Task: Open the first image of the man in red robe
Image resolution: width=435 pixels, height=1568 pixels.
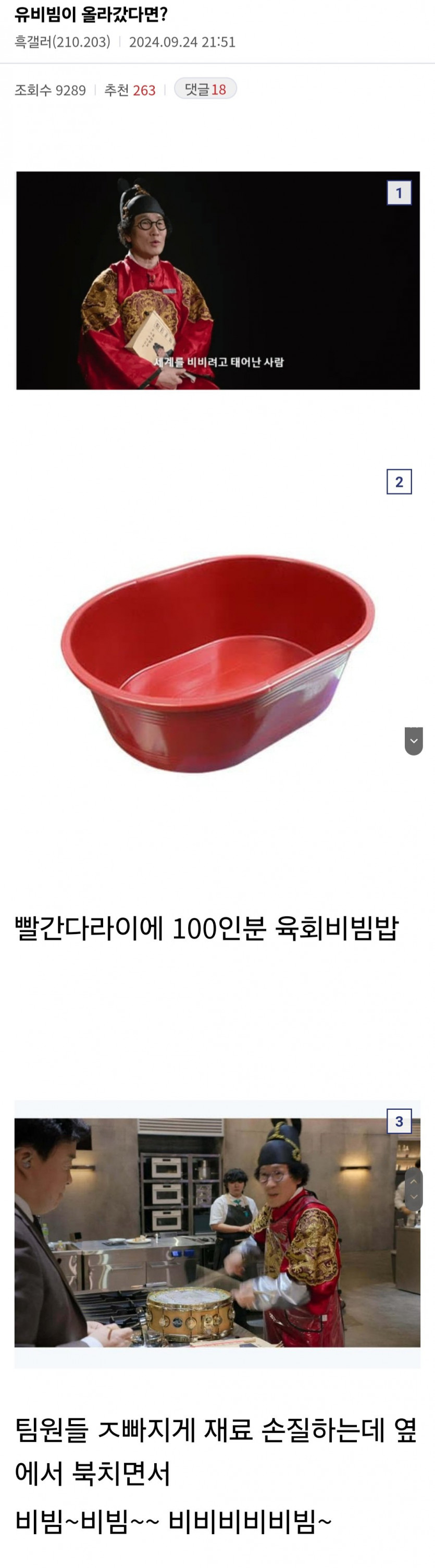Action: point(218,280)
